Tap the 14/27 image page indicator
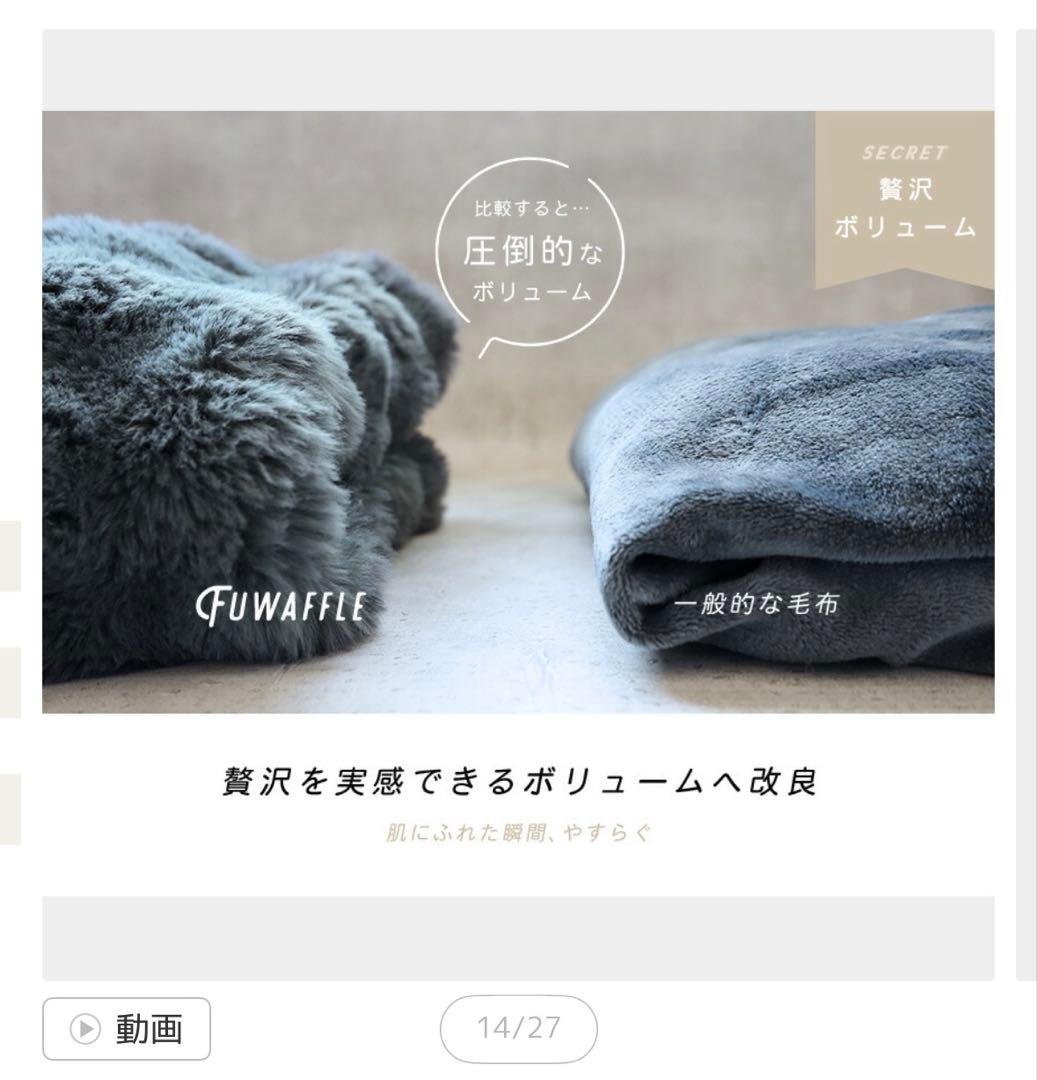The height and width of the screenshot is (1080, 1037). [x=518, y=1028]
